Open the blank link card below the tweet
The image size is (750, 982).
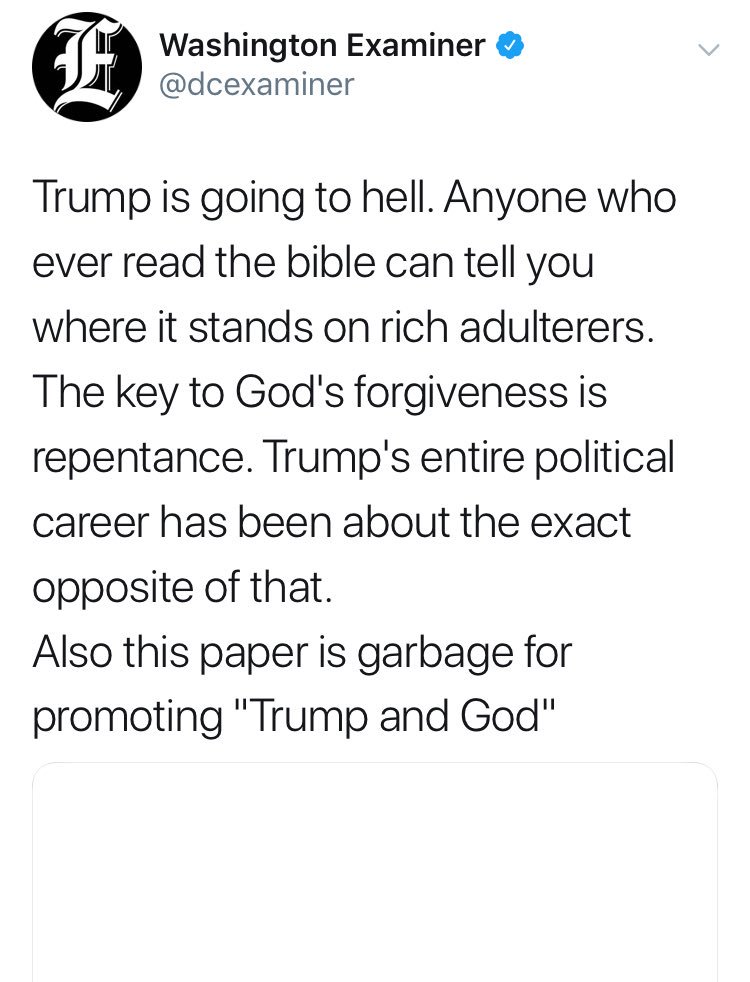pyautogui.click(x=375, y=872)
